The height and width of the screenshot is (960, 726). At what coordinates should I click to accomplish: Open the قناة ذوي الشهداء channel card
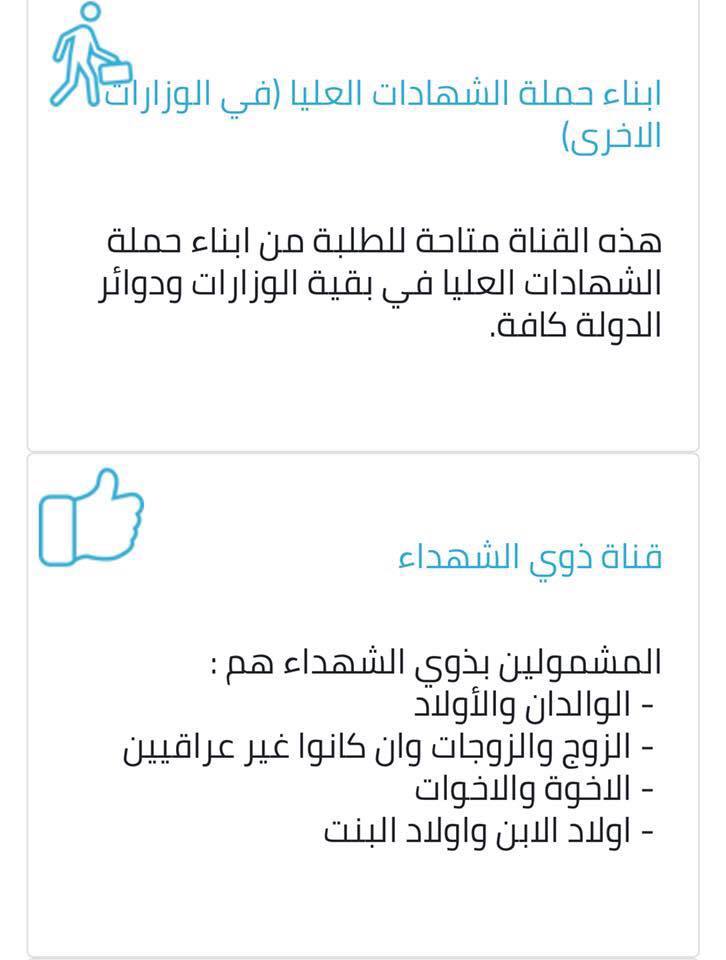point(529,557)
